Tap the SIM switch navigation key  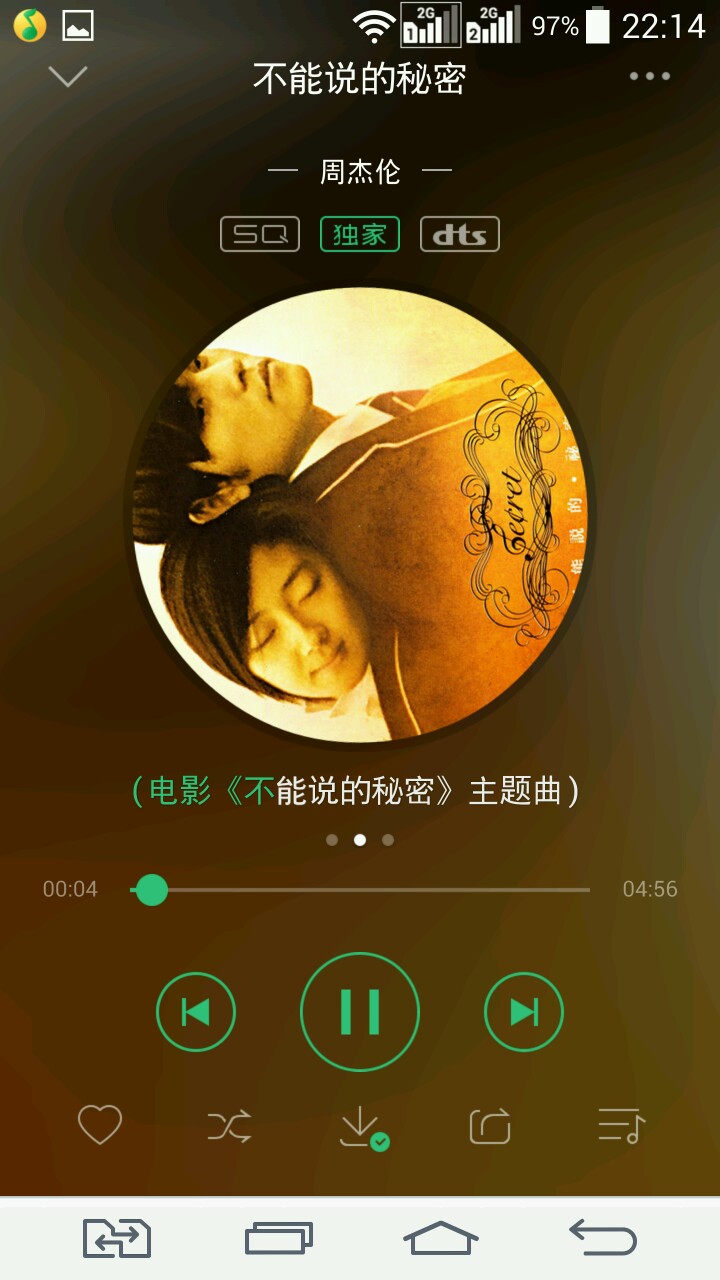tap(117, 1239)
